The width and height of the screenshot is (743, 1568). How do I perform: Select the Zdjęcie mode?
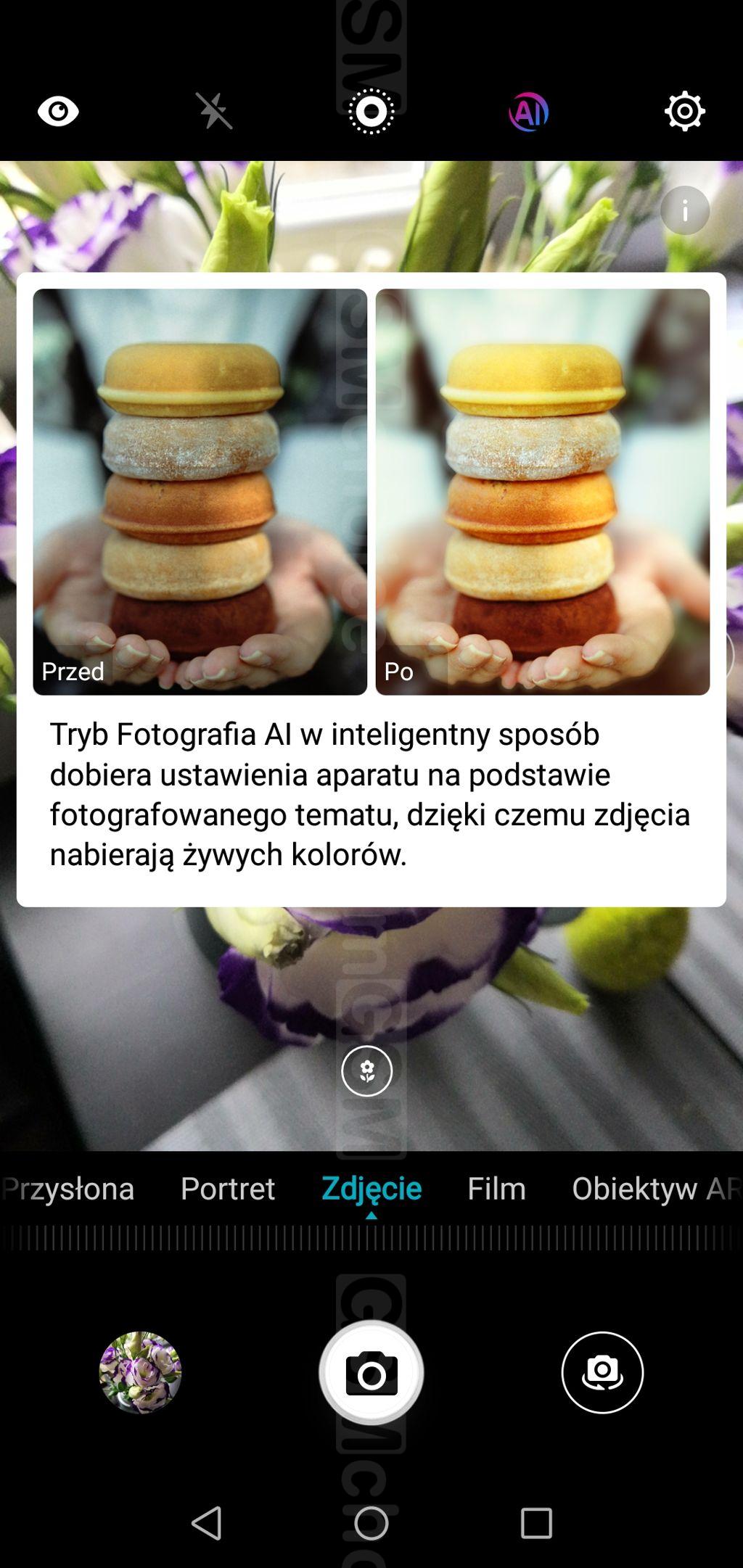tap(371, 1189)
